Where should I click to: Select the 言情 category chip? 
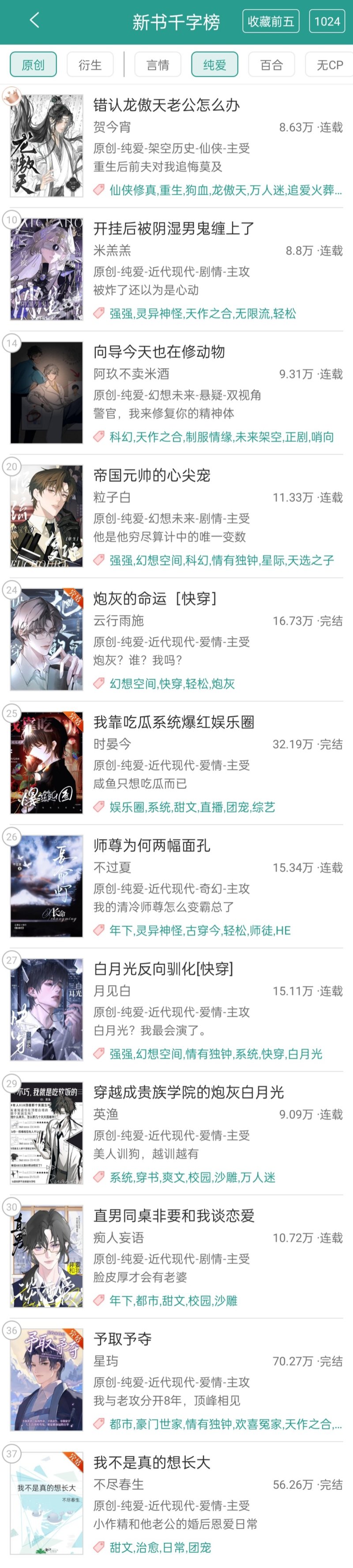coord(158,64)
